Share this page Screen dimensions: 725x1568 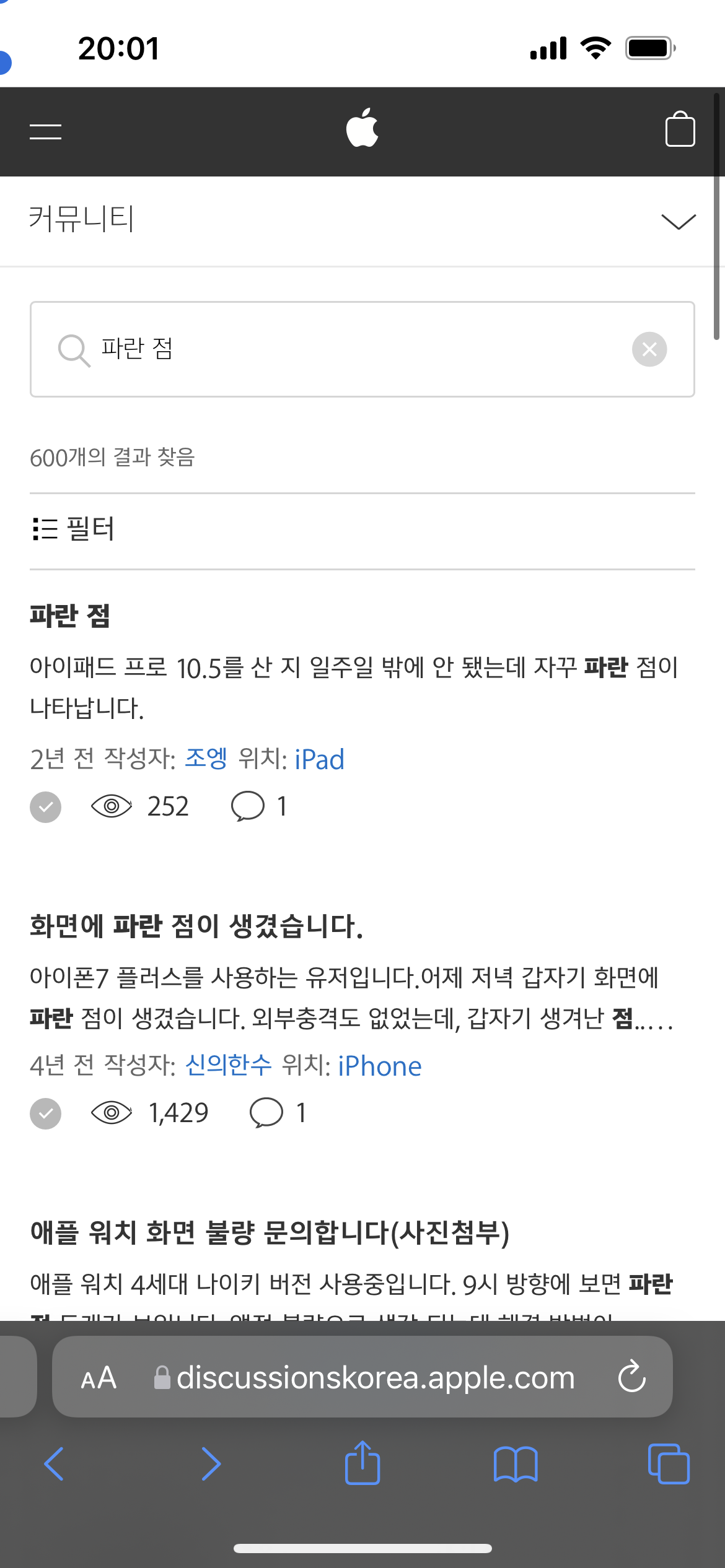362,1463
